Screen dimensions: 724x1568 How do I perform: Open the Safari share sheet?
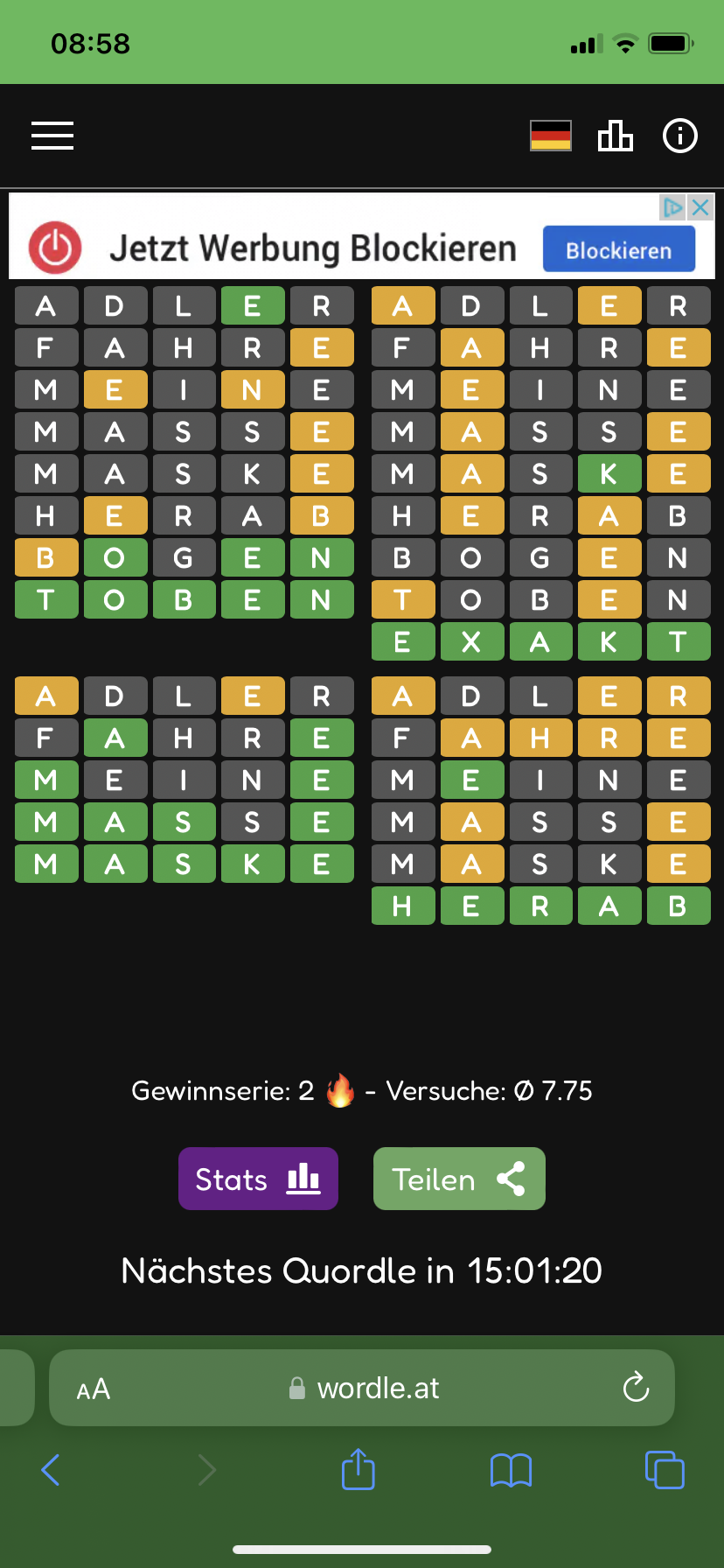point(359,1468)
